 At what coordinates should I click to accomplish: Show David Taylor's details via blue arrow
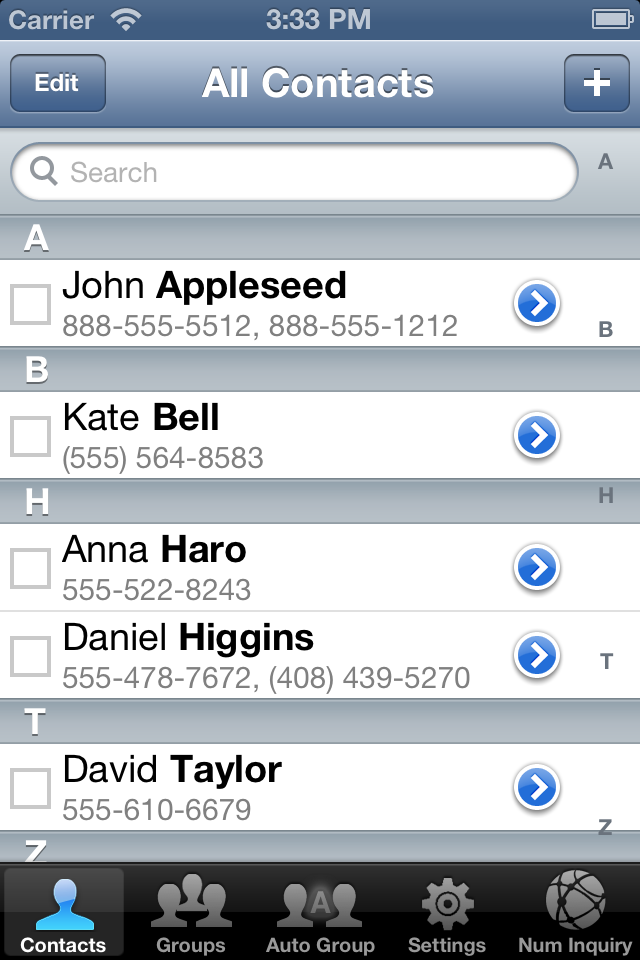[x=537, y=787]
